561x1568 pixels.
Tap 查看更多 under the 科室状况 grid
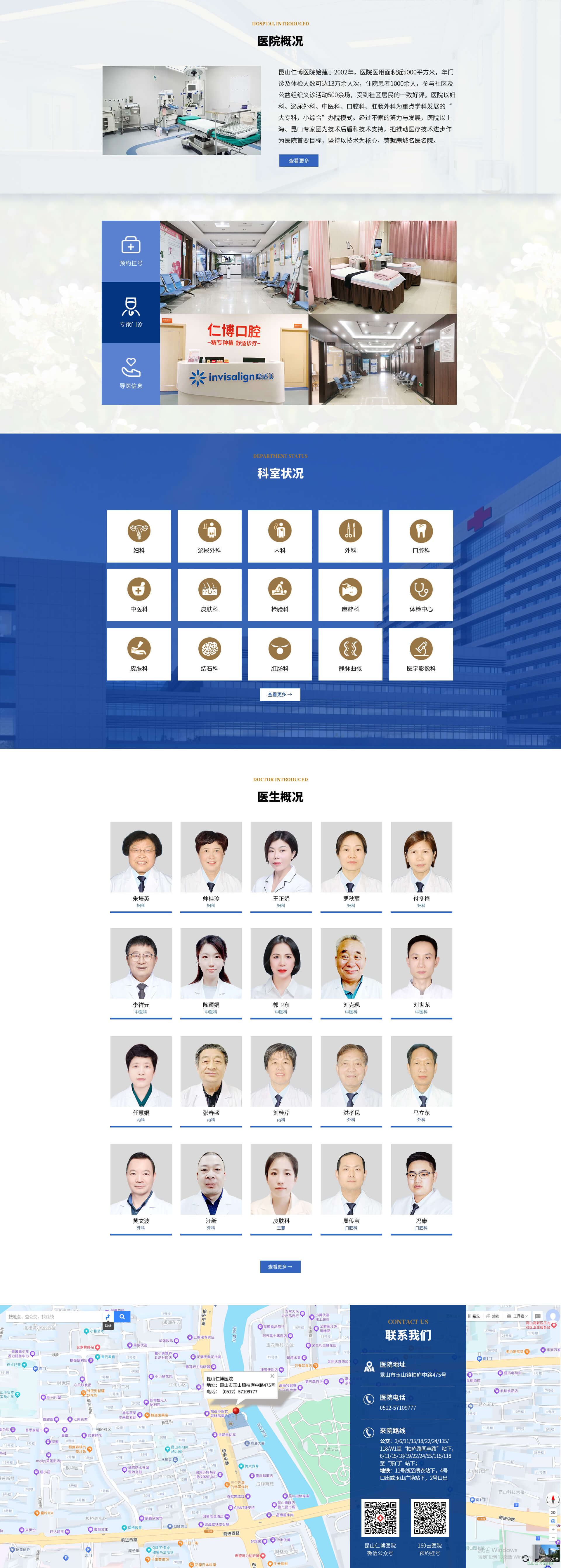(280, 695)
